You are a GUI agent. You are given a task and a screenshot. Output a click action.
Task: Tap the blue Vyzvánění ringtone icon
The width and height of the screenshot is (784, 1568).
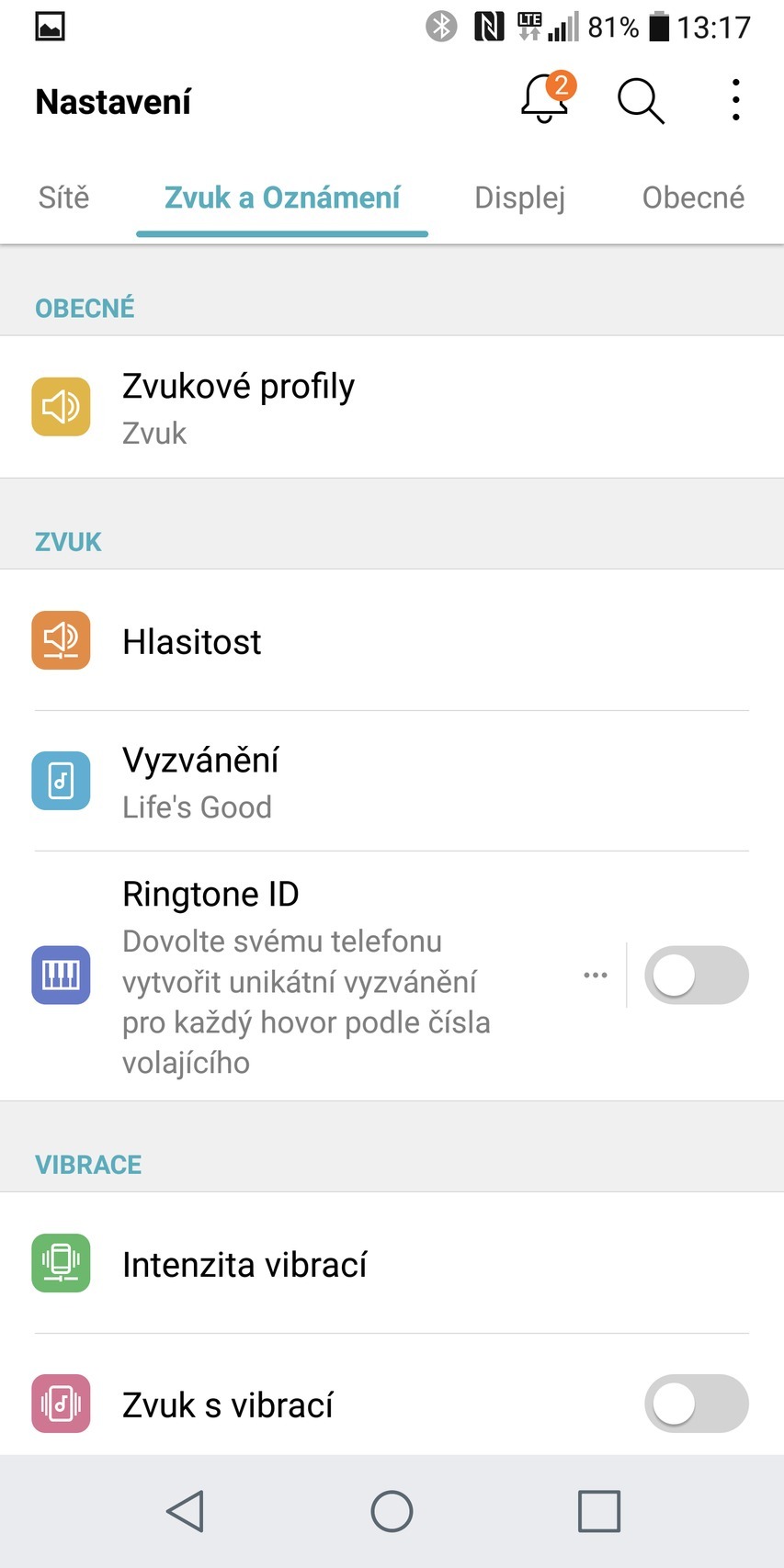click(x=60, y=780)
